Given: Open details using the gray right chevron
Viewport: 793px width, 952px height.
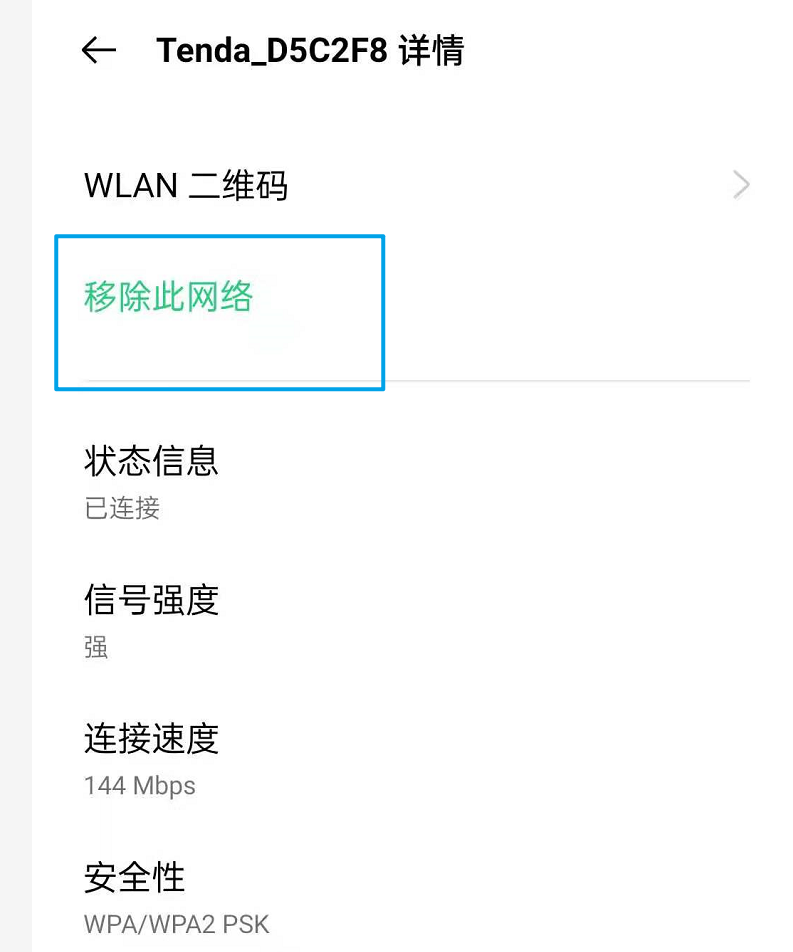Looking at the screenshot, I should (739, 184).
